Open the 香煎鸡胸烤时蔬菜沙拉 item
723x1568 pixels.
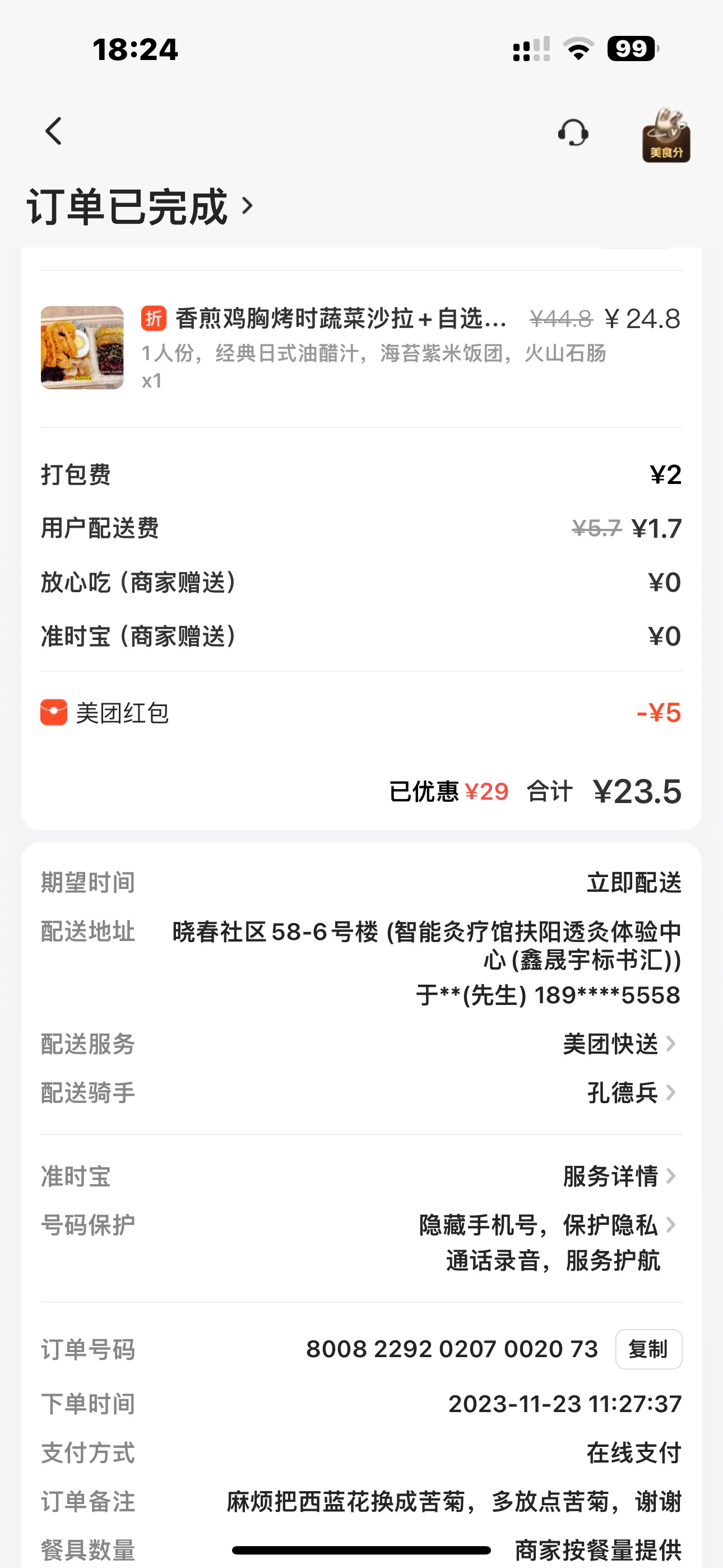point(341,319)
